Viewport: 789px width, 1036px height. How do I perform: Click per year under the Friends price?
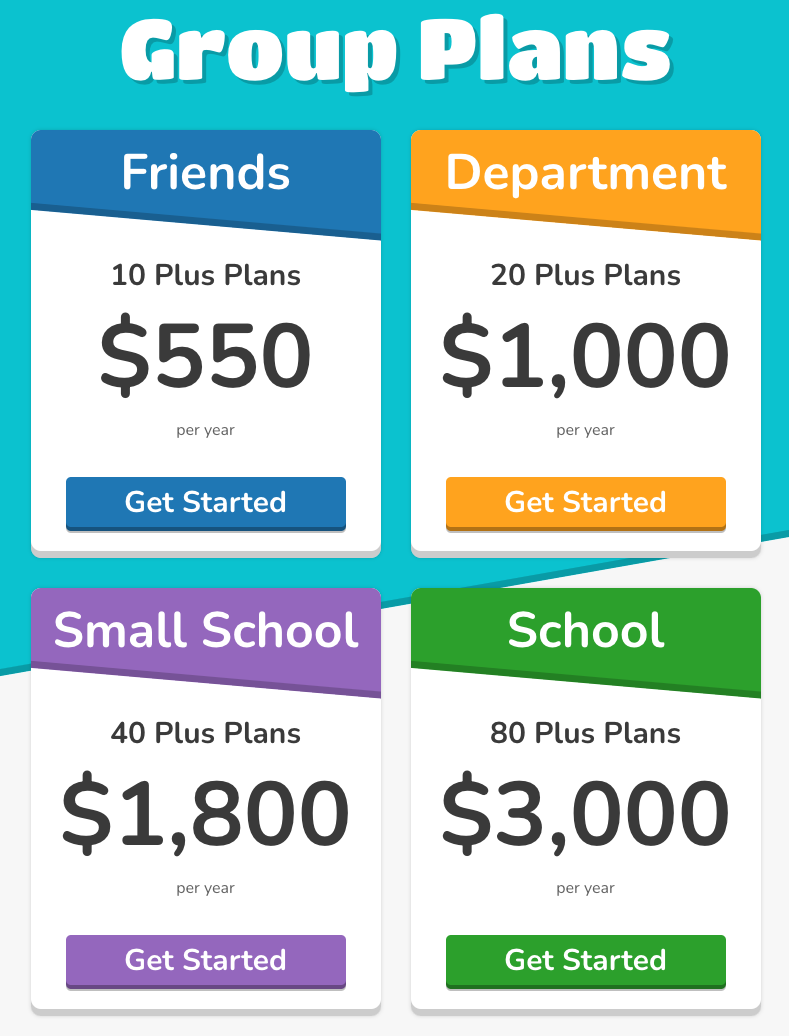[205, 429]
